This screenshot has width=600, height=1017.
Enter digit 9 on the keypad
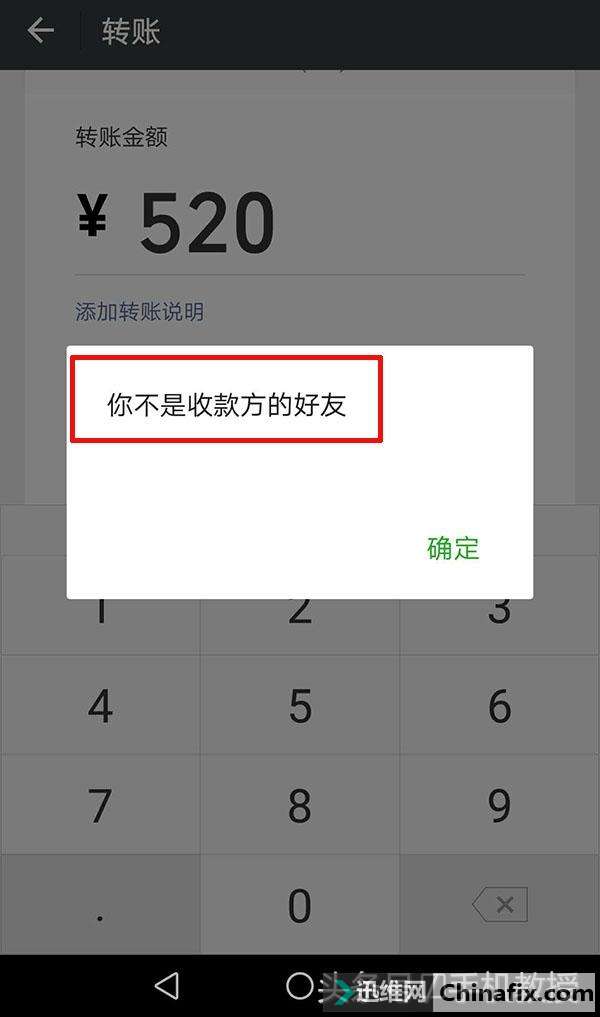[499, 806]
